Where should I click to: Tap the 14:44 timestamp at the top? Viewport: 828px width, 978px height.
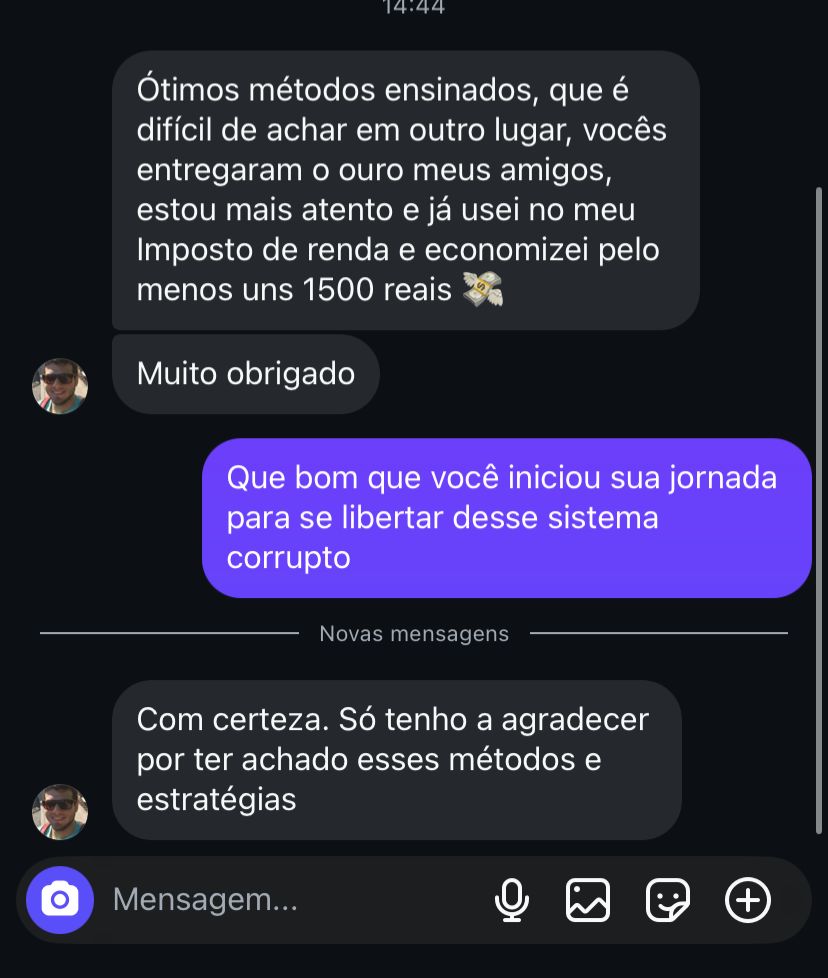pyautogui.click(x=414, y=8)
